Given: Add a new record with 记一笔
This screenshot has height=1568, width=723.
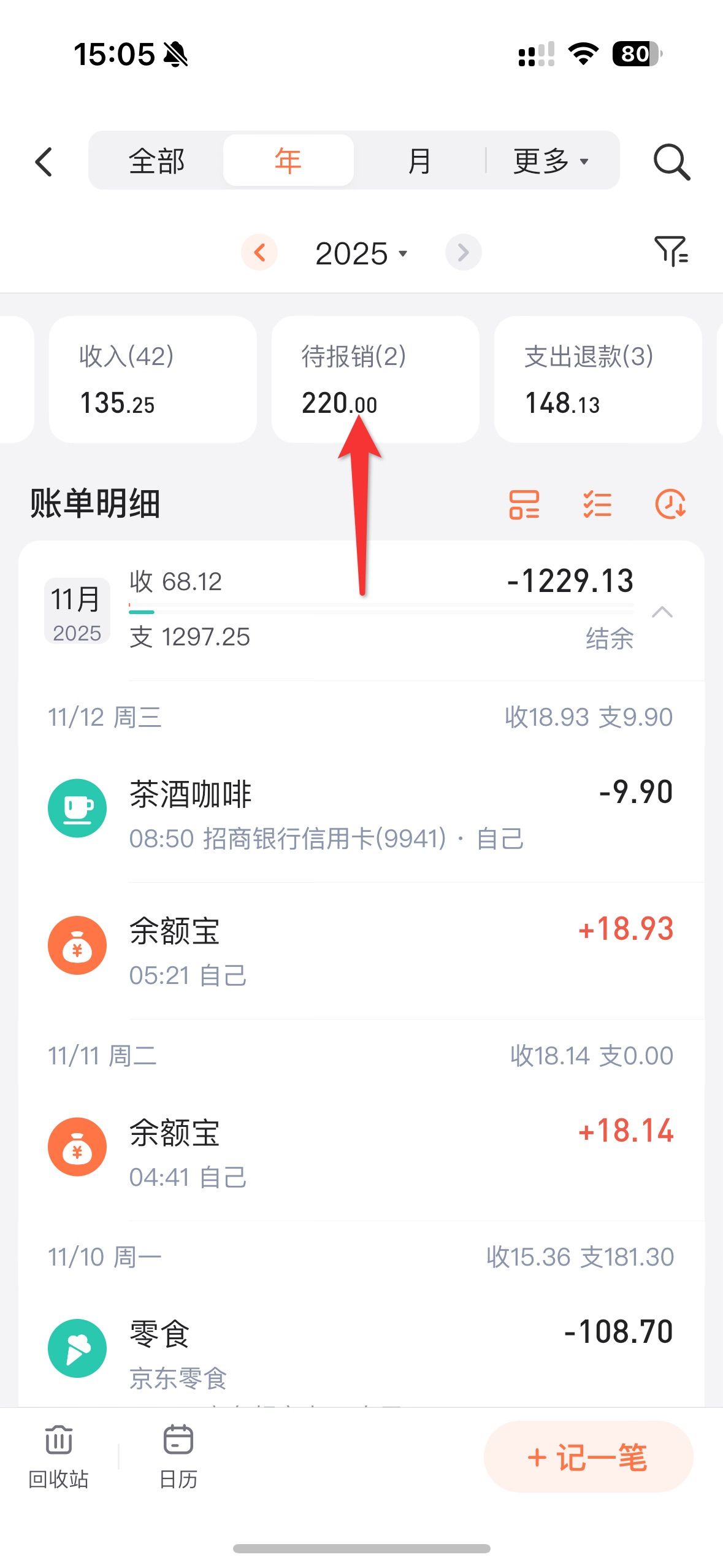Looking at the screenshot, I should [x=587, y=1457].
